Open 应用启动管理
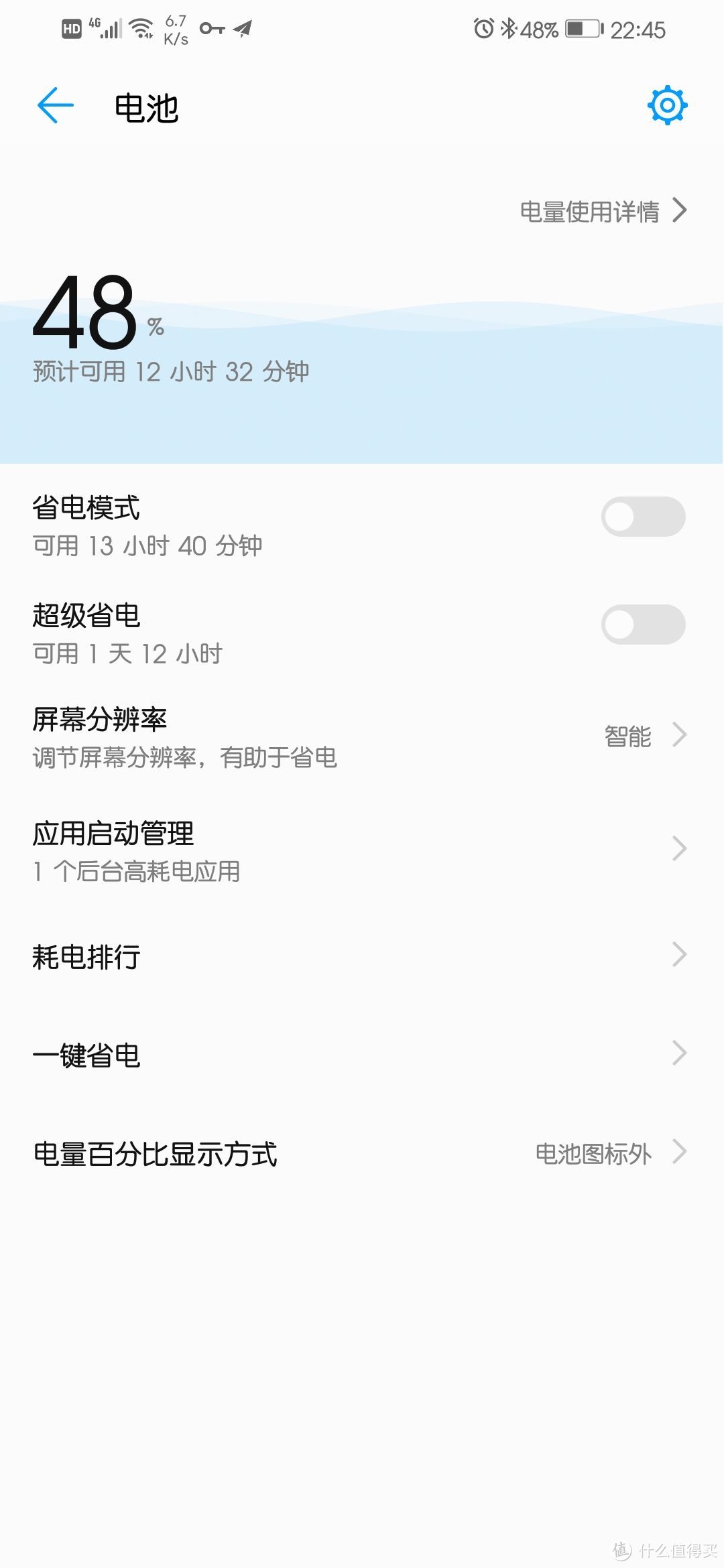Viewport: 724px width, 1568px height. pos(362,850)
